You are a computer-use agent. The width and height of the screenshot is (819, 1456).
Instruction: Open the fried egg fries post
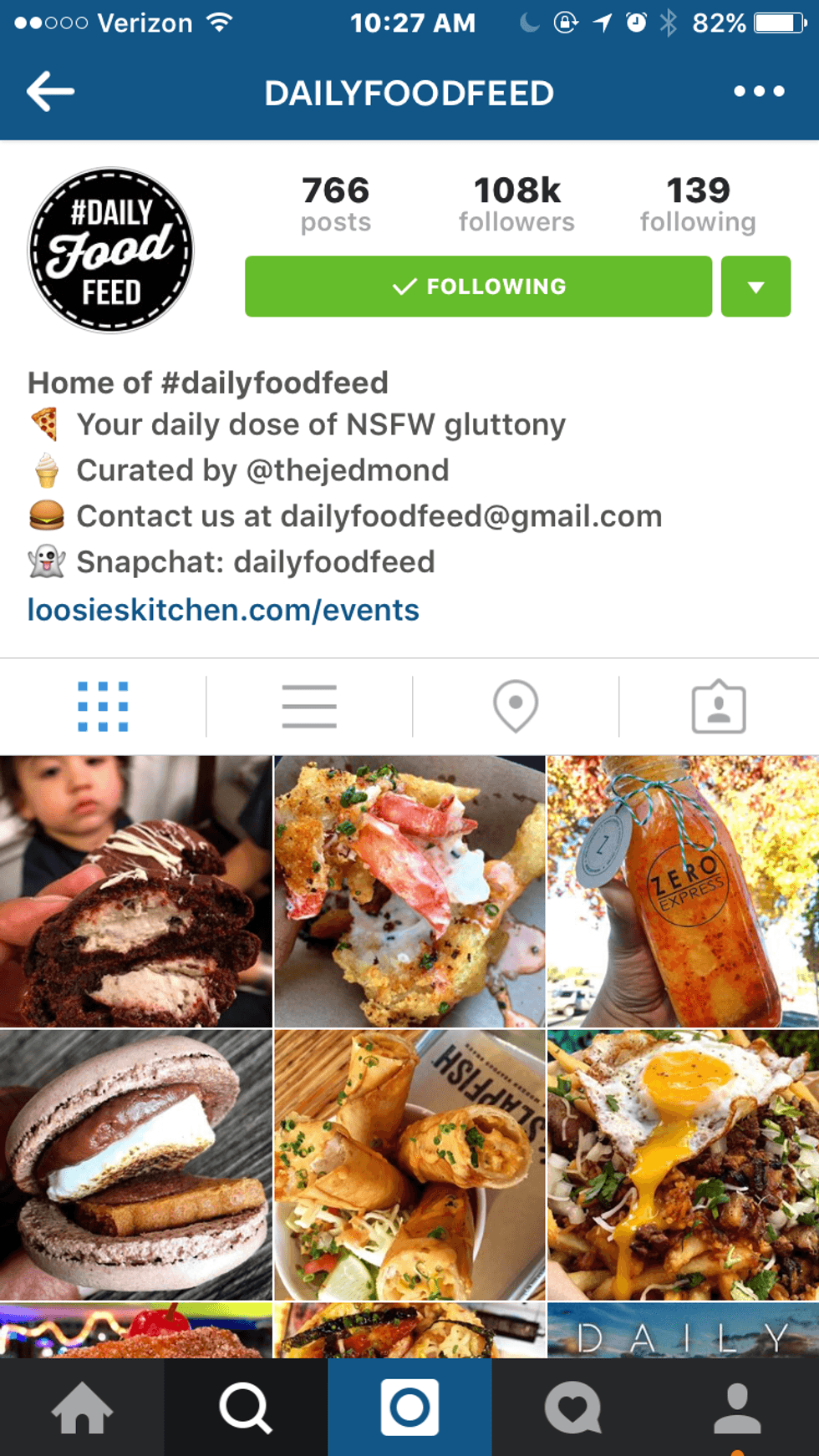pos(684,1164)
